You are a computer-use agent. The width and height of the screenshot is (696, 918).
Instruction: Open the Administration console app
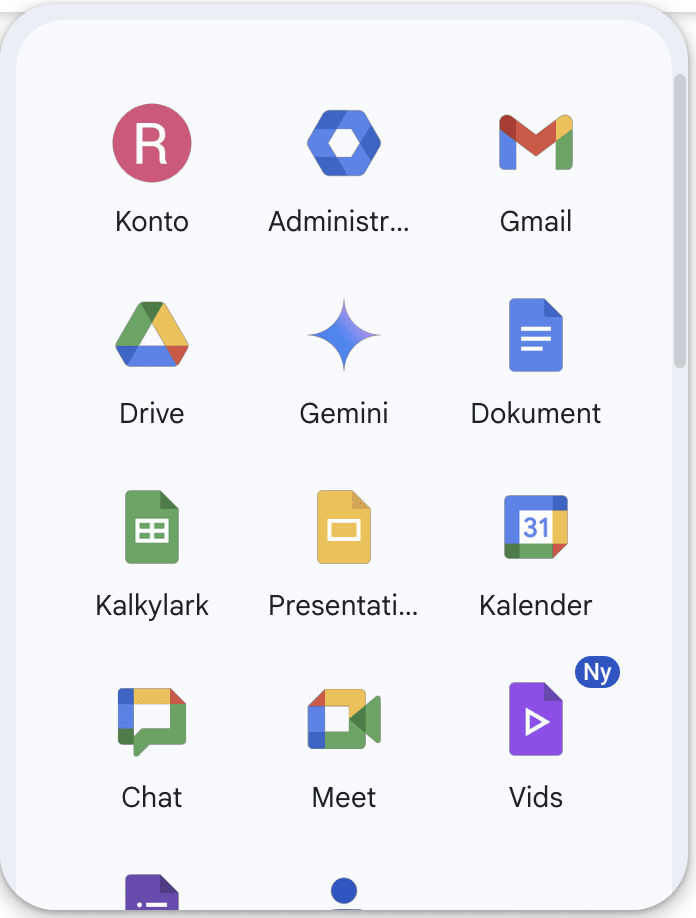344,143
